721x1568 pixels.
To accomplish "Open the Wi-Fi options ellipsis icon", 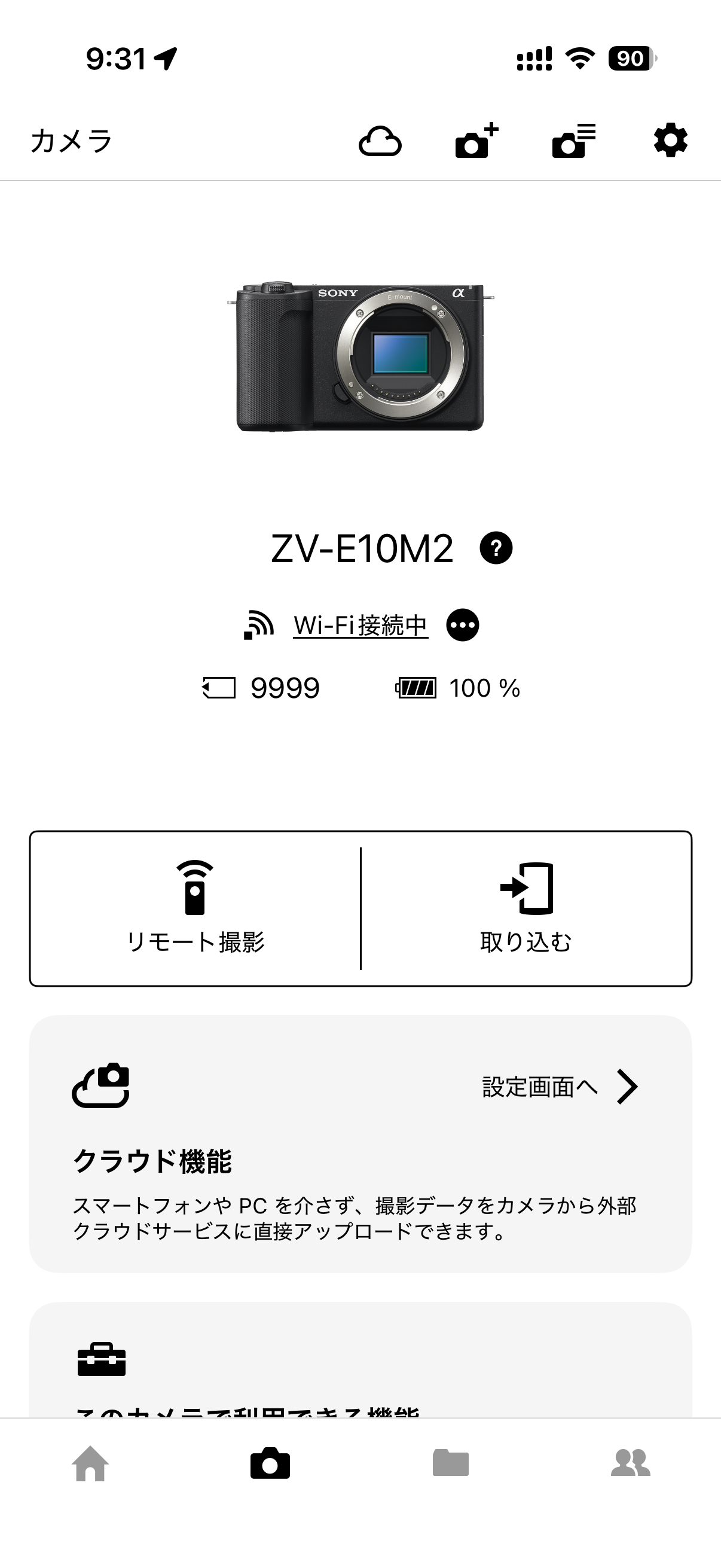I will pyautogui.click(x=465, y=624).
